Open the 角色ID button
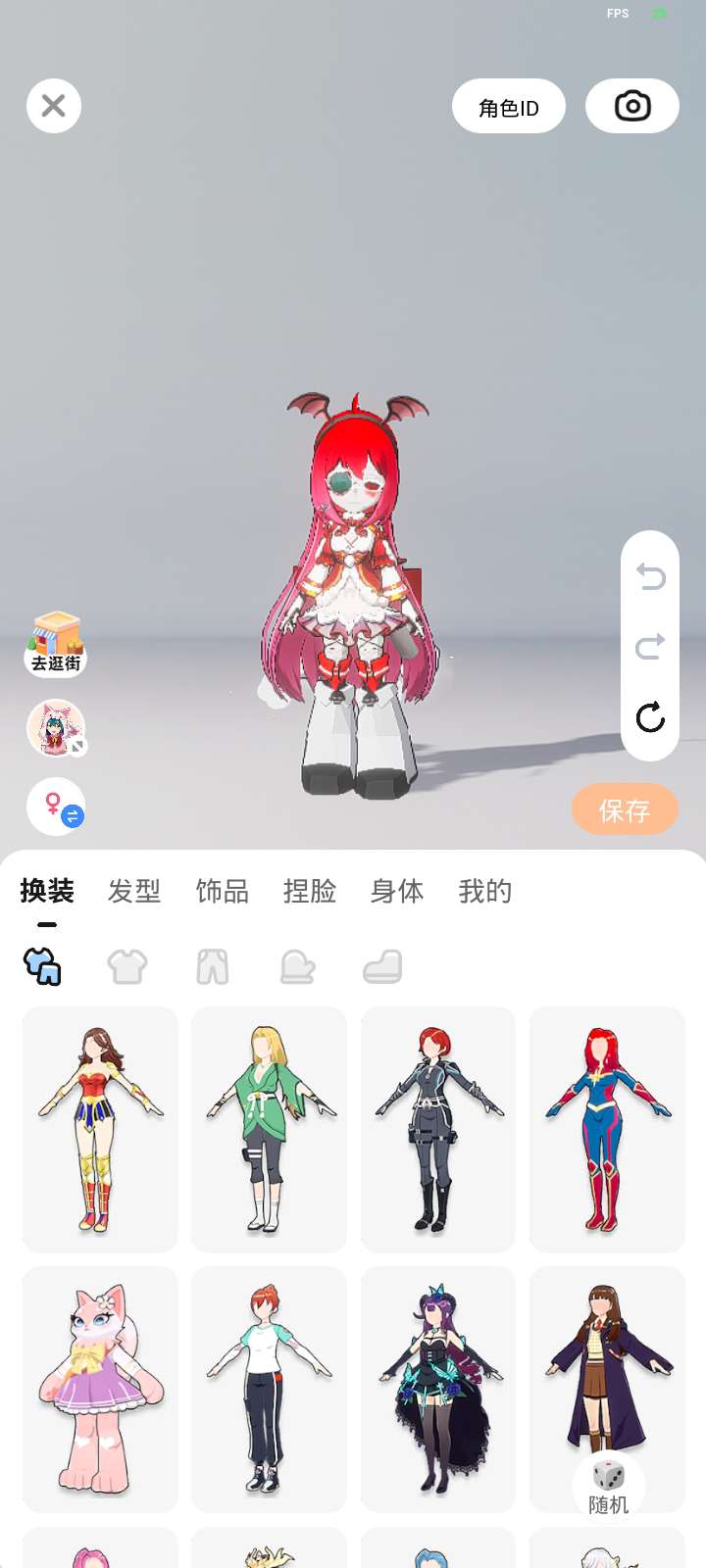The width and height of the screenshot is (706, 1568). coord(509,106)
